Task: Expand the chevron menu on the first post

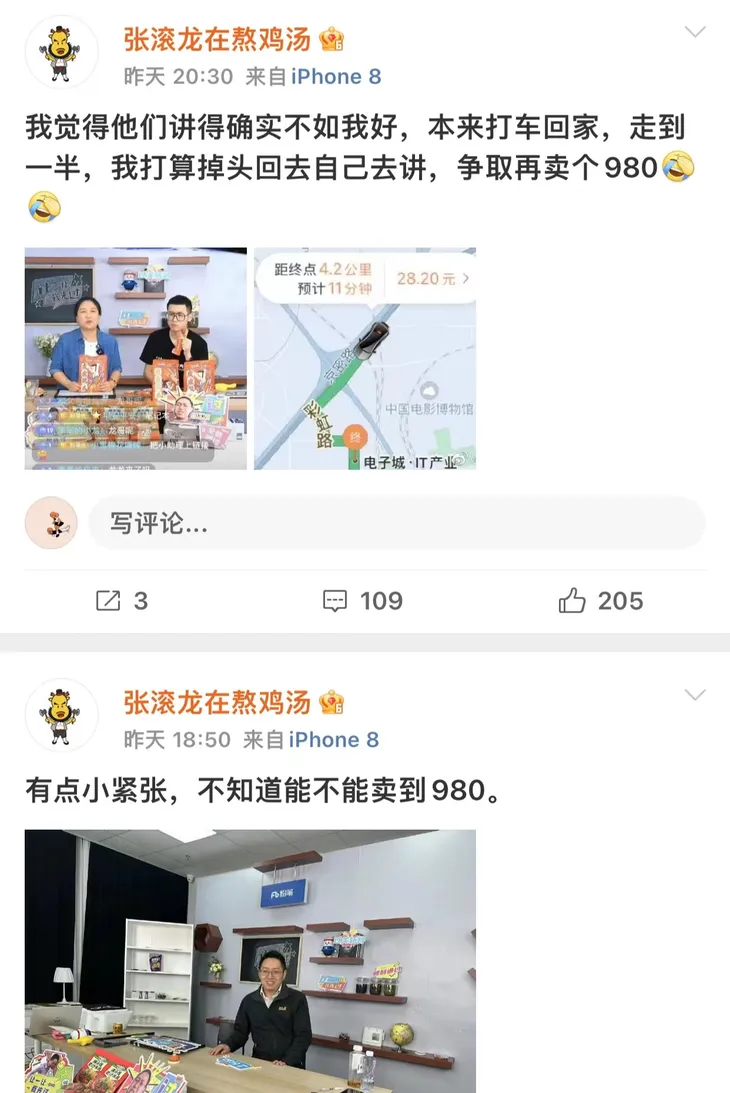Action: tap(695, 31)
